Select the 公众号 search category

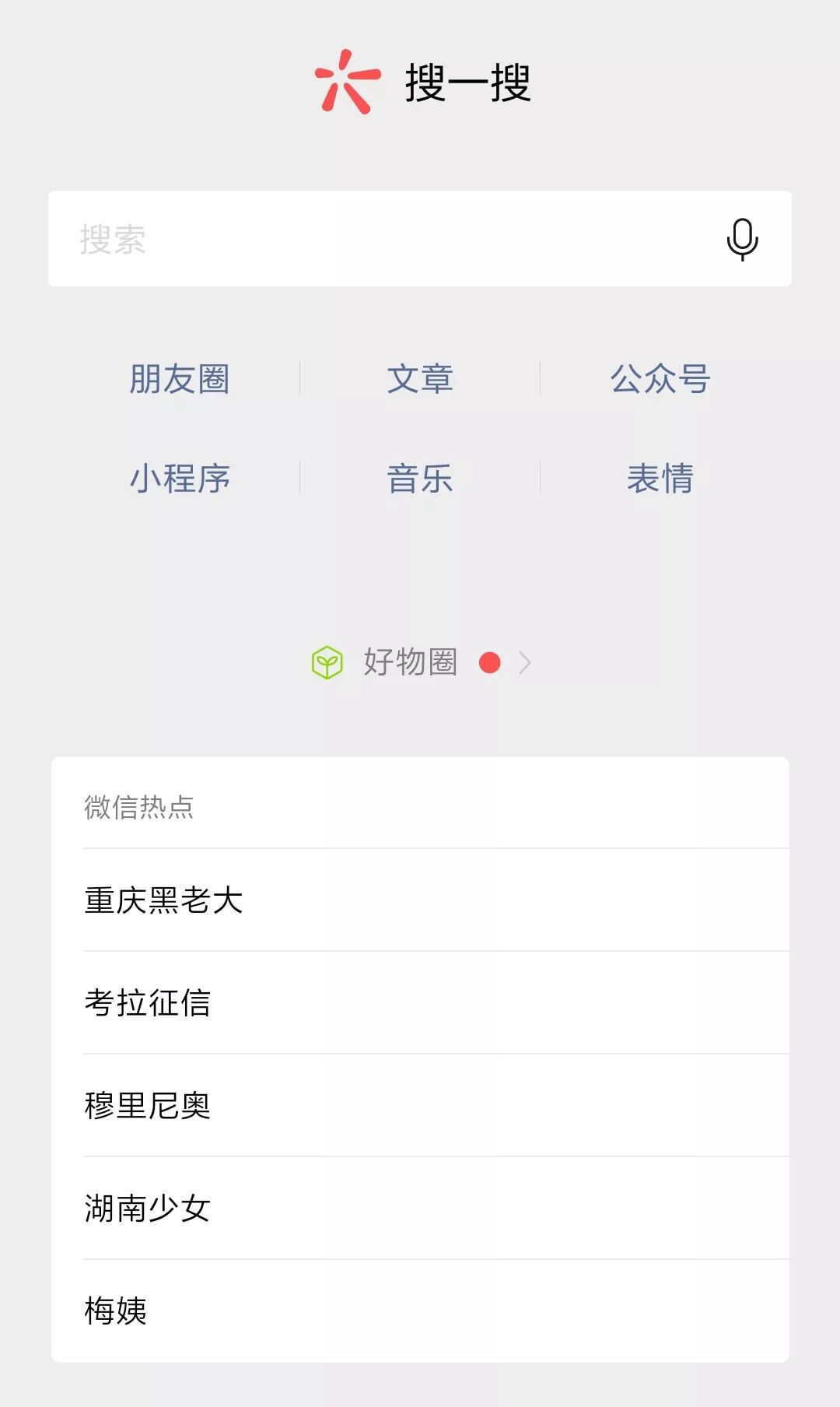(x=660, y=379)
